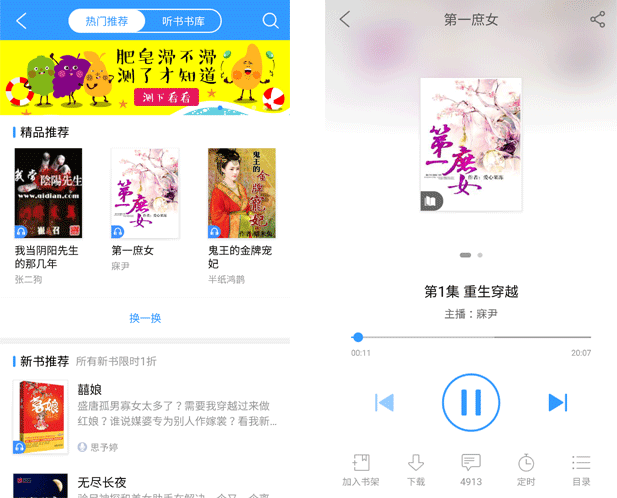Open the new book 无尽长夜
The height and width of the screenshot is (498, 617).
102,483
